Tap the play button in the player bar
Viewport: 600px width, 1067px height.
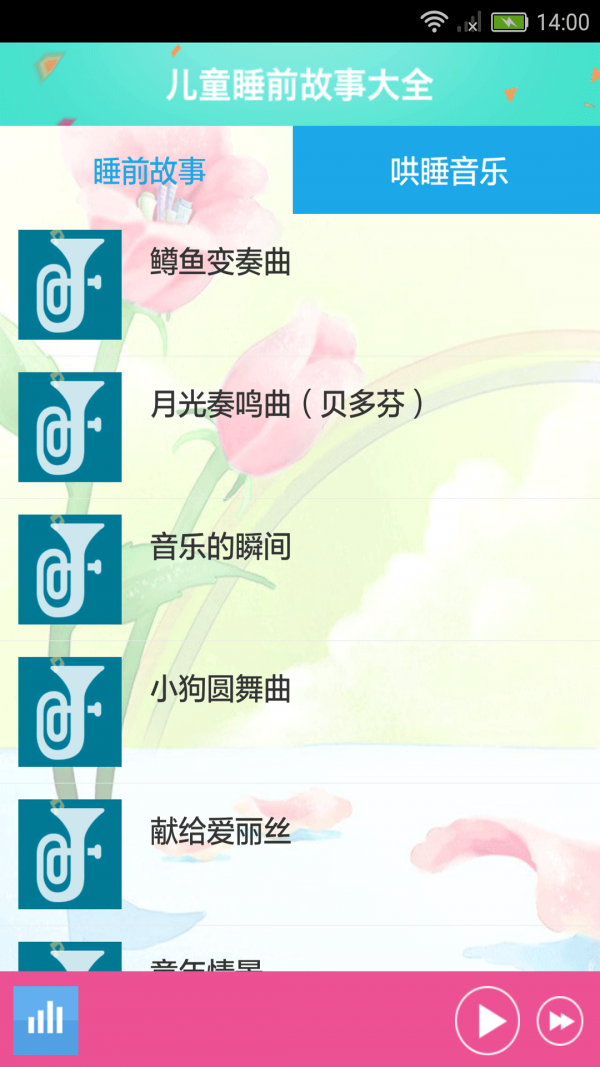click(x=487, y=1021)
